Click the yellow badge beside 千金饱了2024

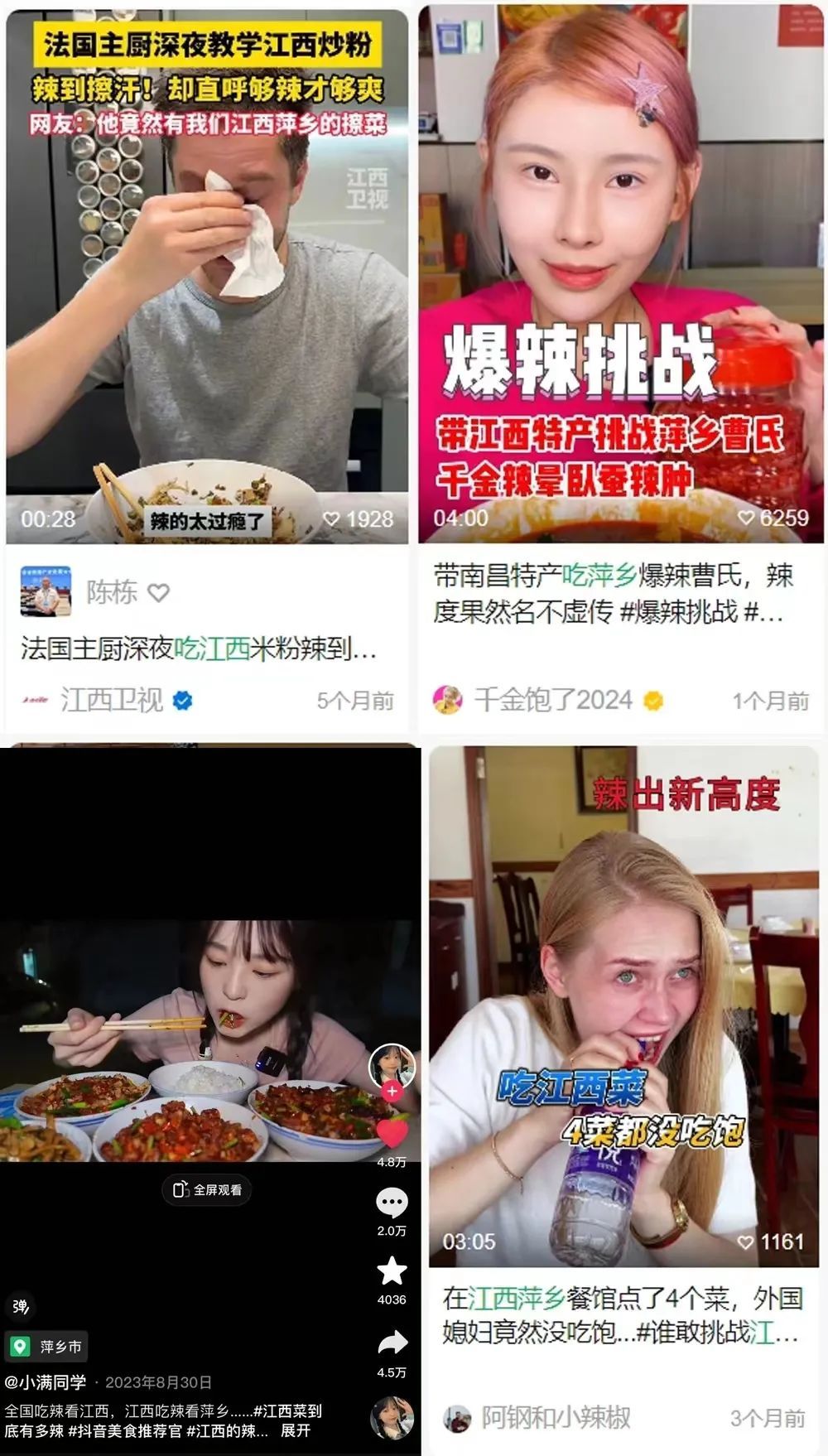(653, 701)
